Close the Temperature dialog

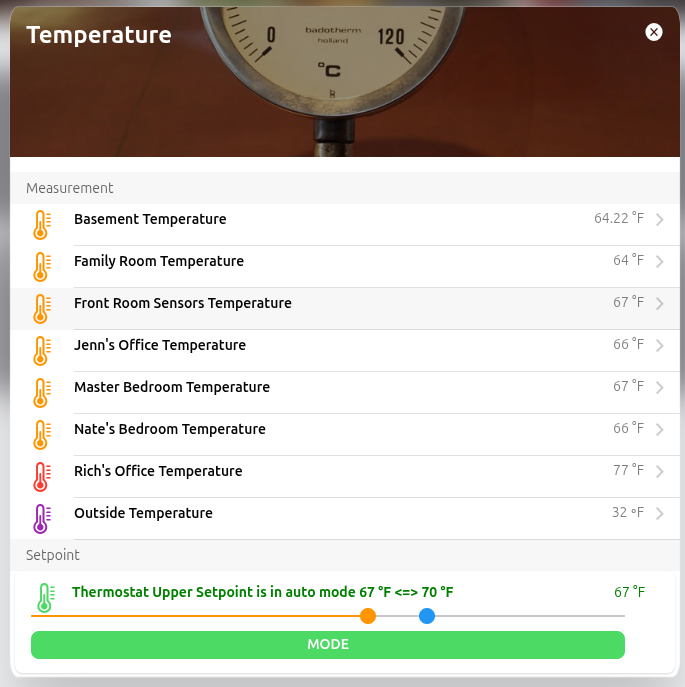click(654, 32)
